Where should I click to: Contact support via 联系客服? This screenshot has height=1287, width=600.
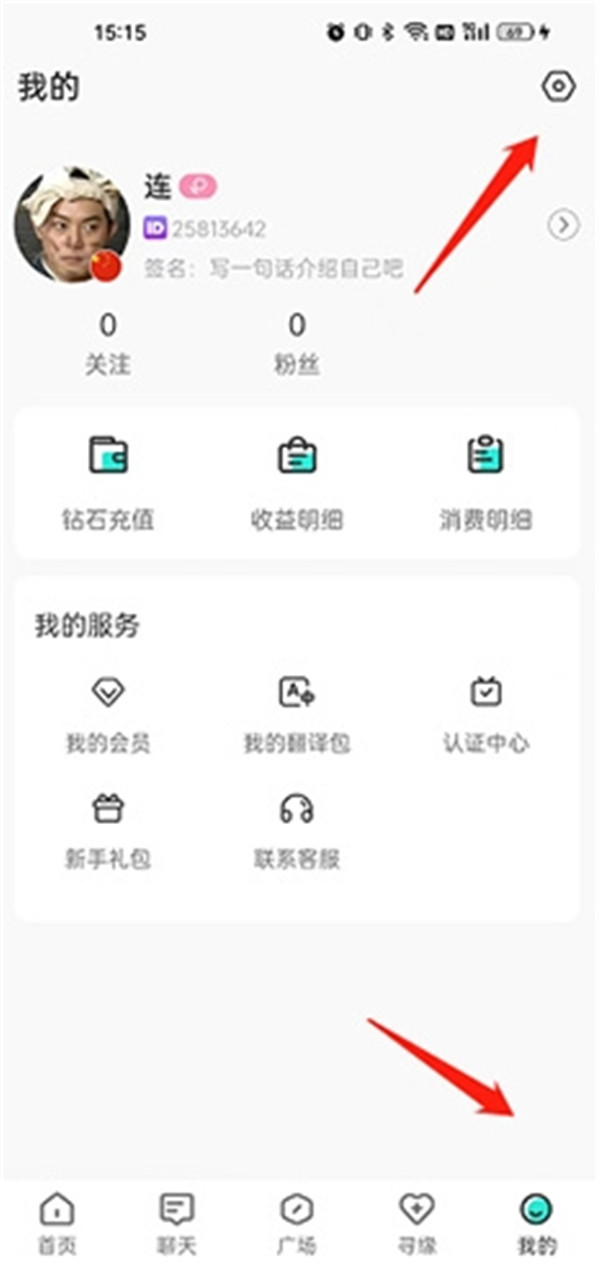pyautogui.click(x=297, y=828)
